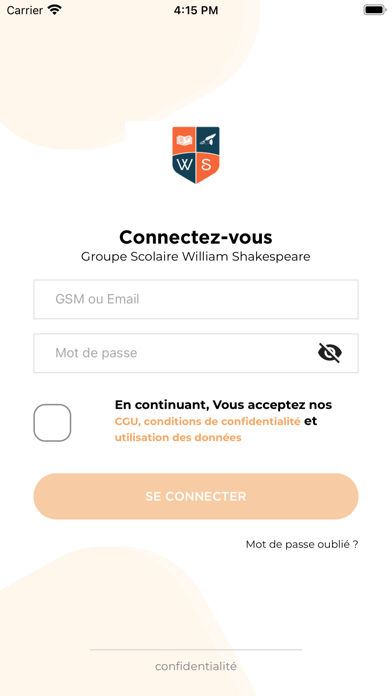
Task: Tap the GSM ou Email field
Action: pos(196,299)
